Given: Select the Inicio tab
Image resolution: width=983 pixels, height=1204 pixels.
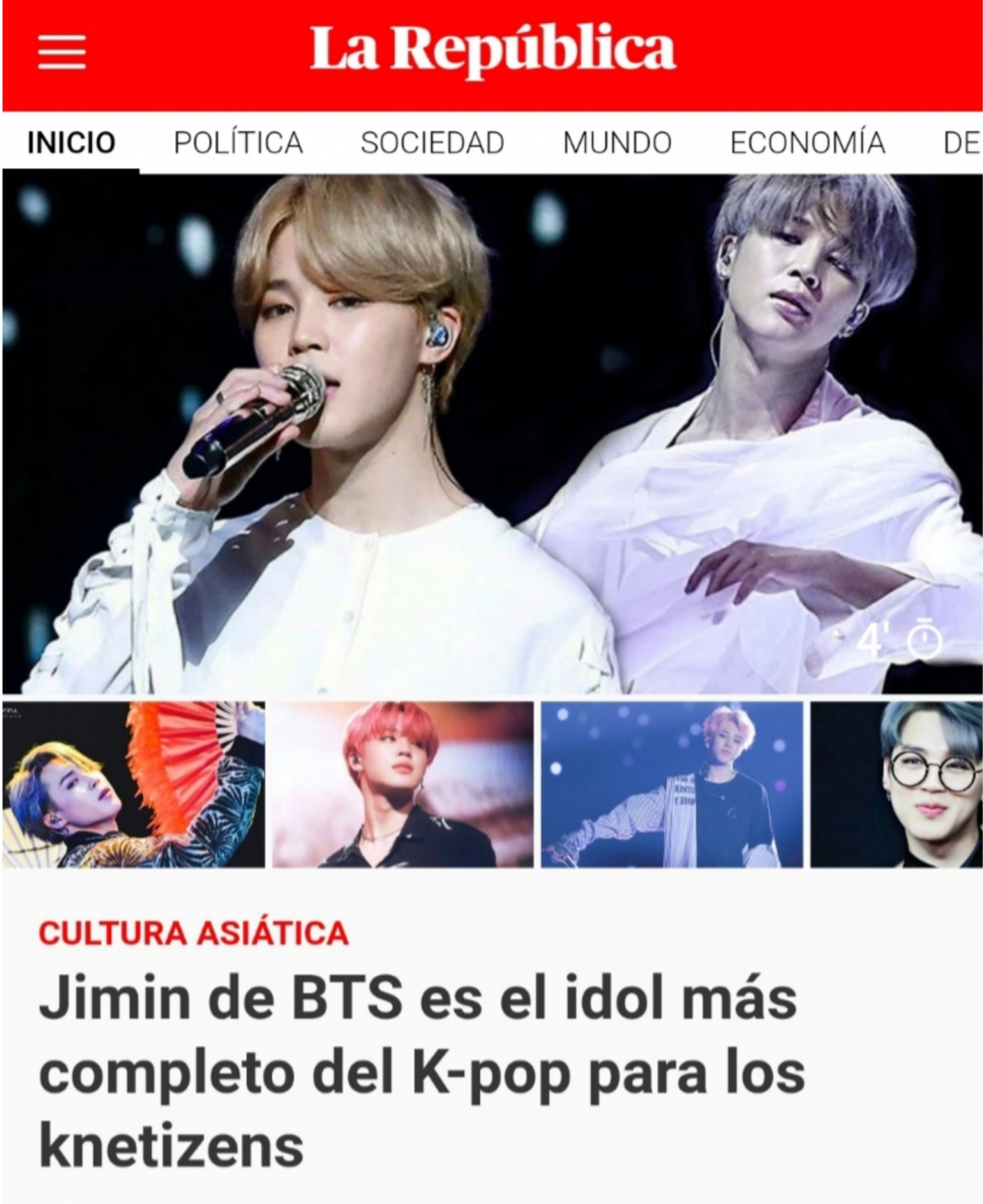Looking at the screenshot, I should (71, 143).
